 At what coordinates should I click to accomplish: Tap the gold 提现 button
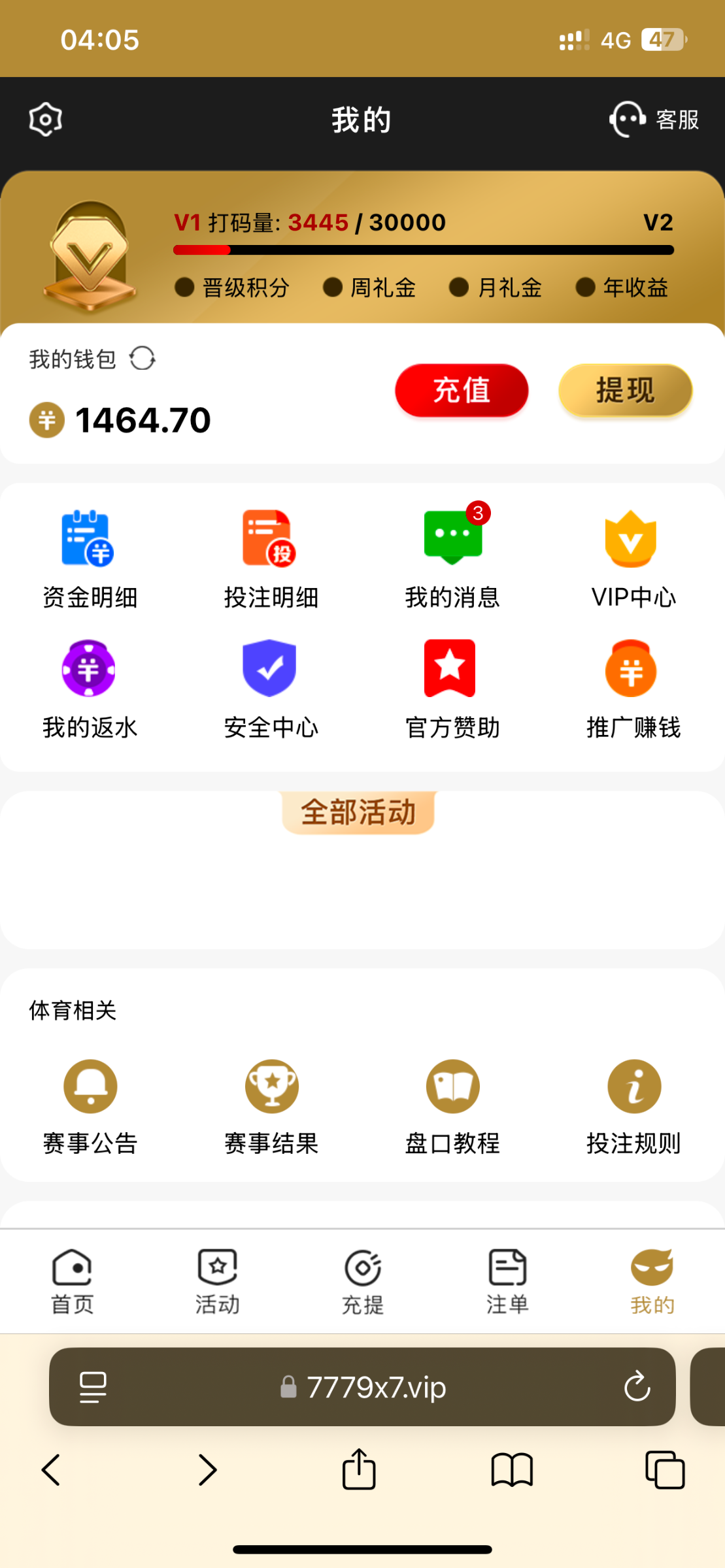coord(625,391)
